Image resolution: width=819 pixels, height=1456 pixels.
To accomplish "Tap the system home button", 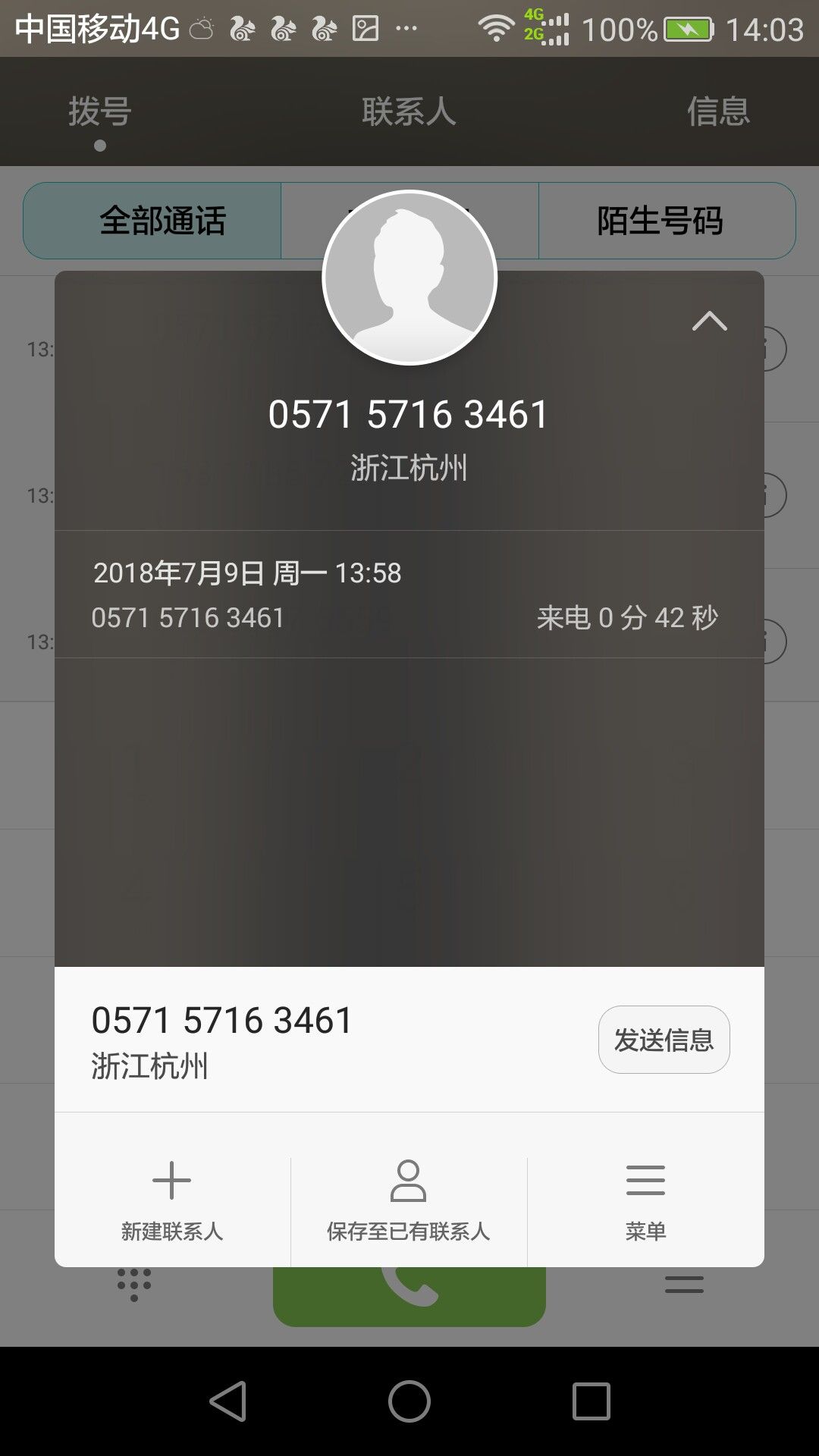I will click(x=409, y=1401).
